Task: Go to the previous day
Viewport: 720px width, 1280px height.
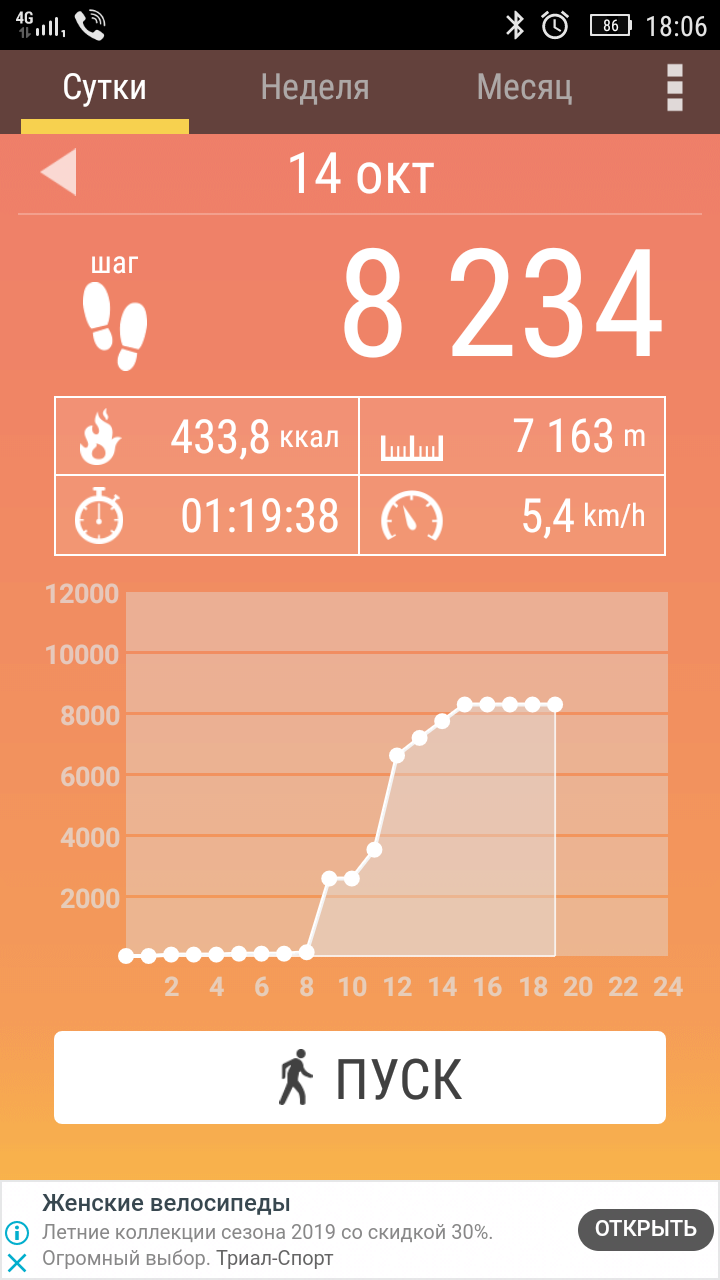Action: [58, 172]
